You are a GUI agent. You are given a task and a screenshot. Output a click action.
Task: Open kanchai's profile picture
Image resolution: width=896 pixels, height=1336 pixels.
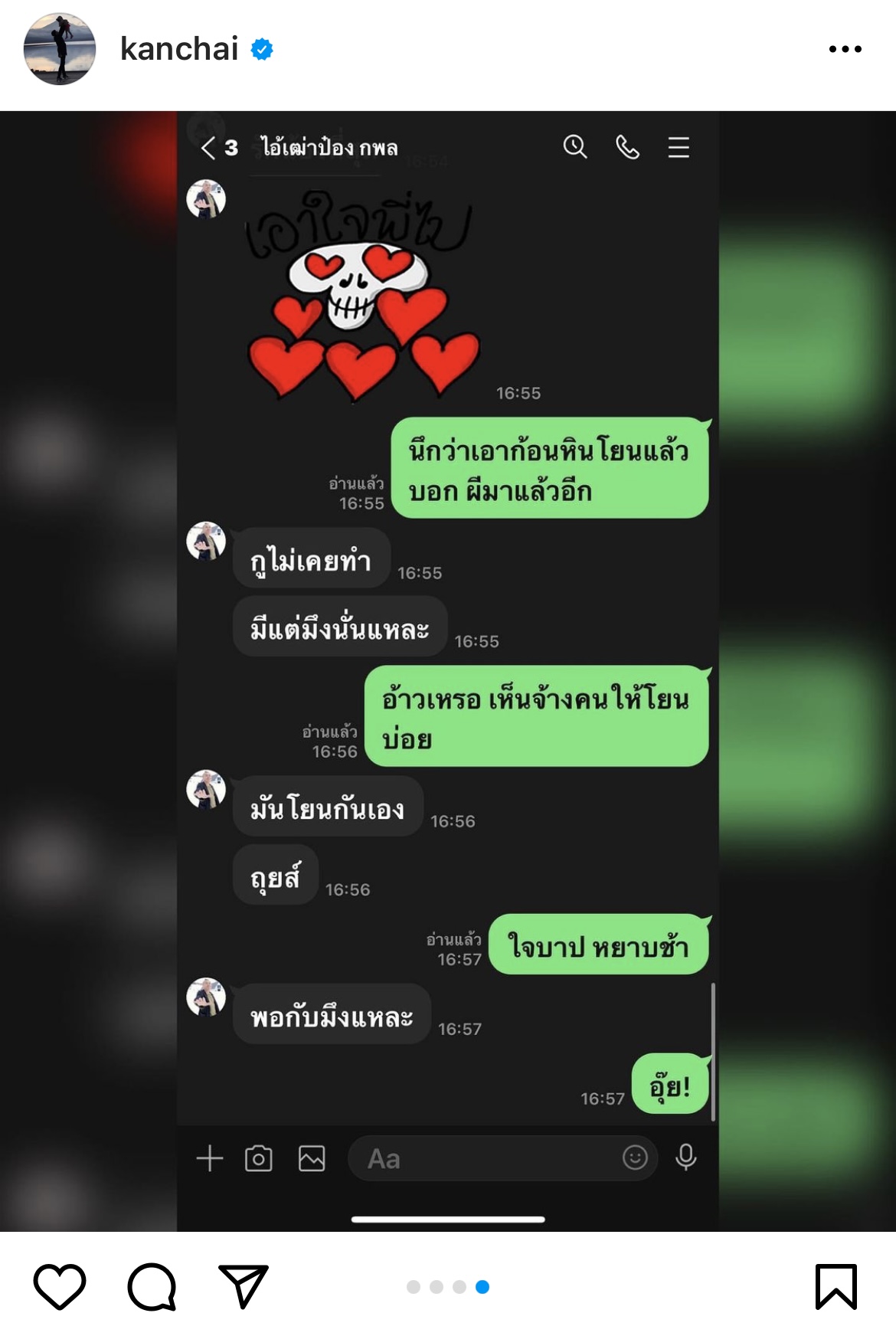coord(60,49)
